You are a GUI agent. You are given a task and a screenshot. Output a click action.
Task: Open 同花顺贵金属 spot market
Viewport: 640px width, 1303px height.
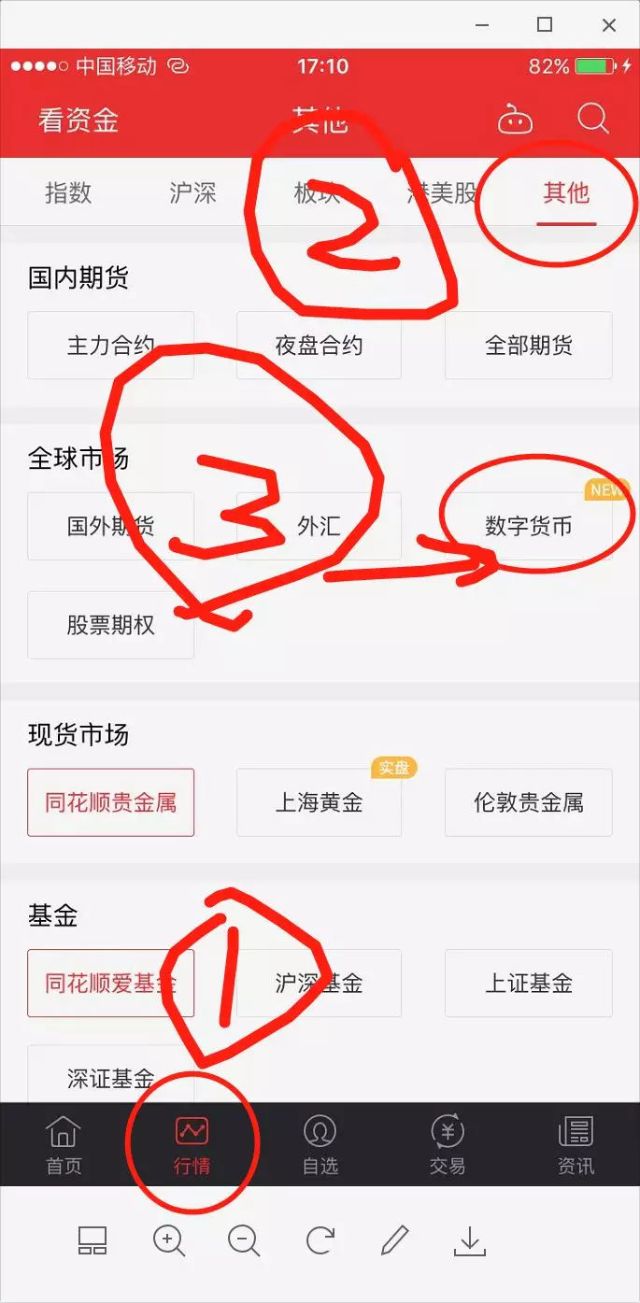point(111,802)
